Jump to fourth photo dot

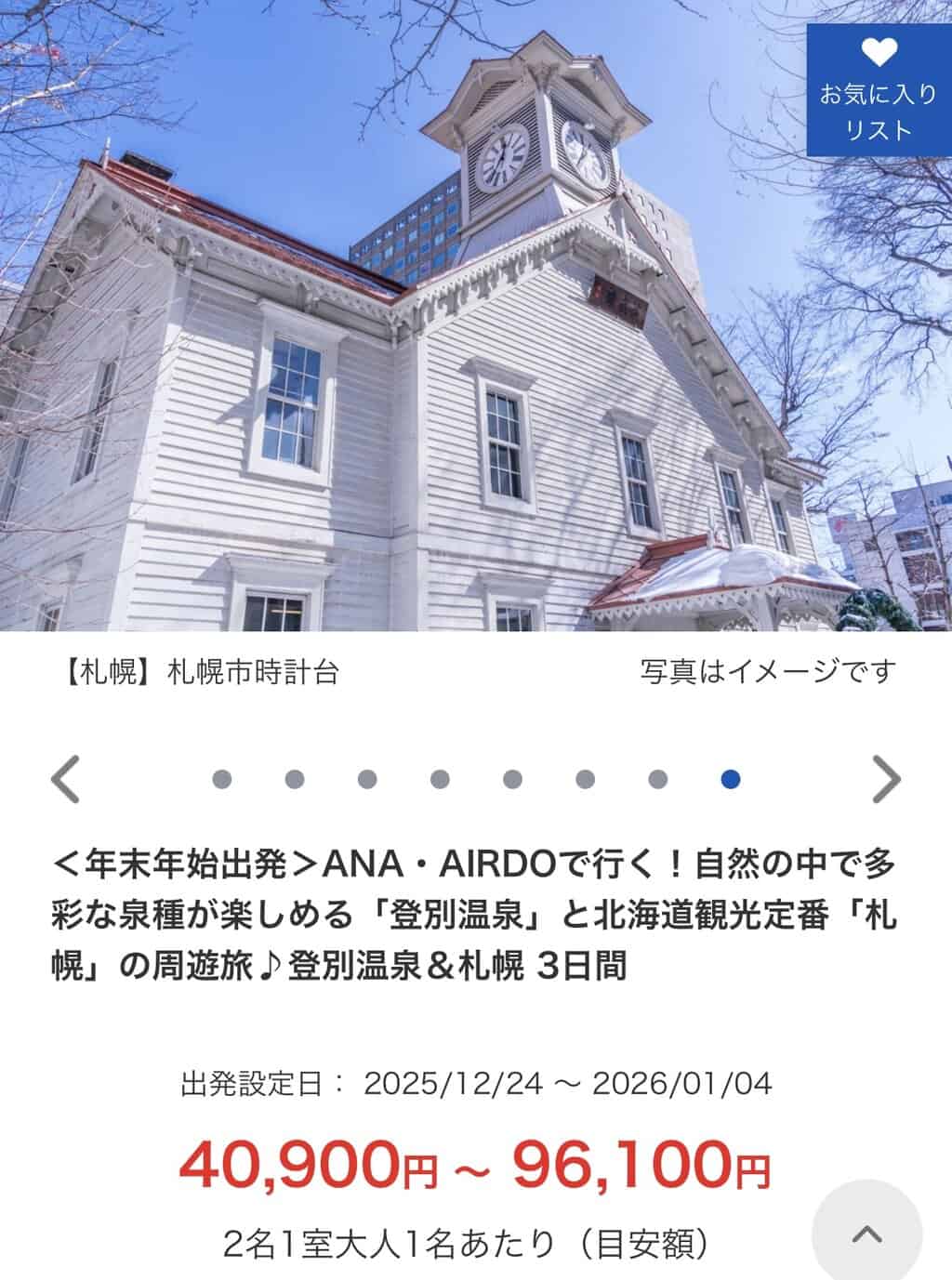[440, 779]
